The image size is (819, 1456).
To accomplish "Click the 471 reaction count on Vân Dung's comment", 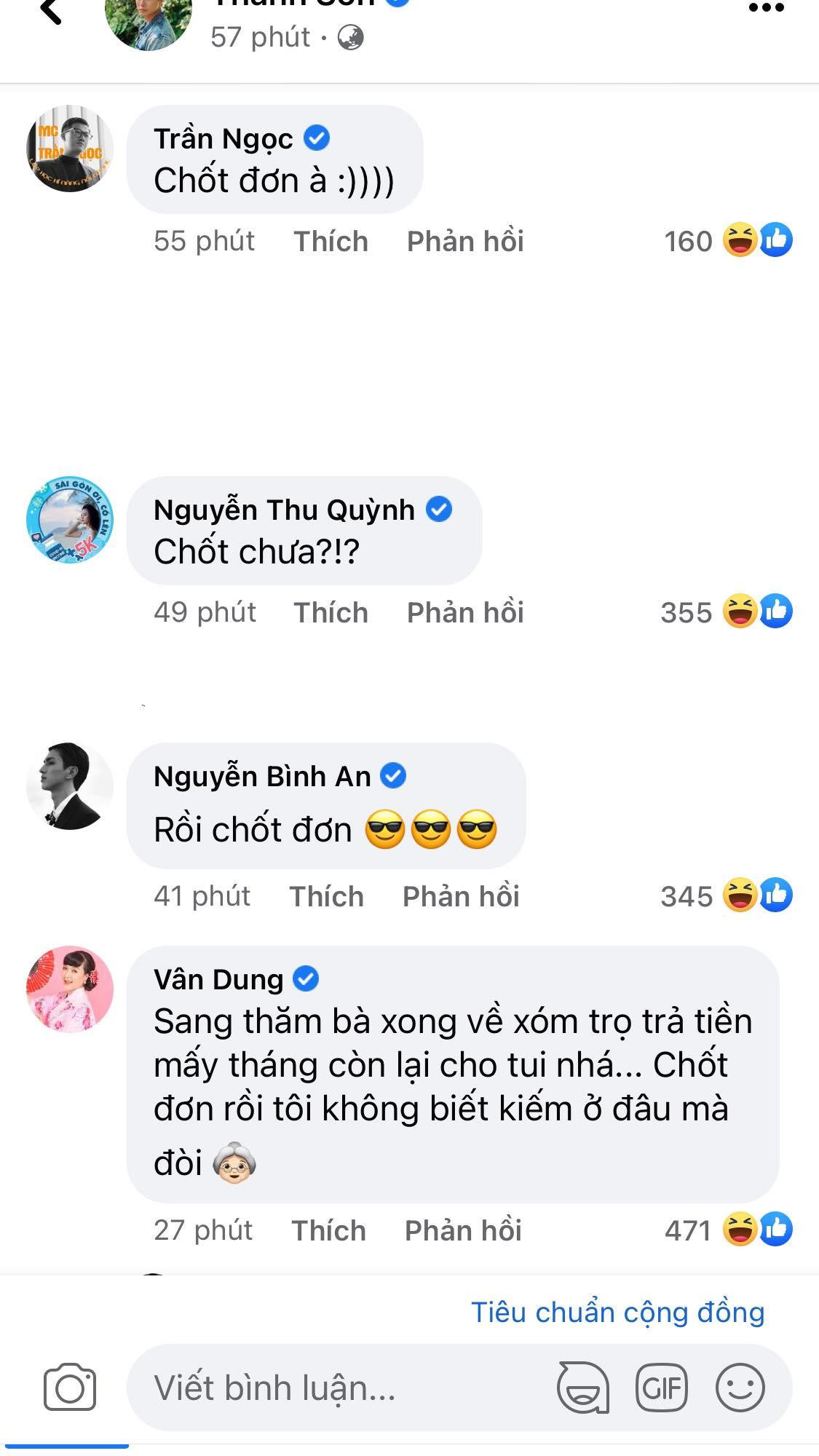I will (687, 1229).
